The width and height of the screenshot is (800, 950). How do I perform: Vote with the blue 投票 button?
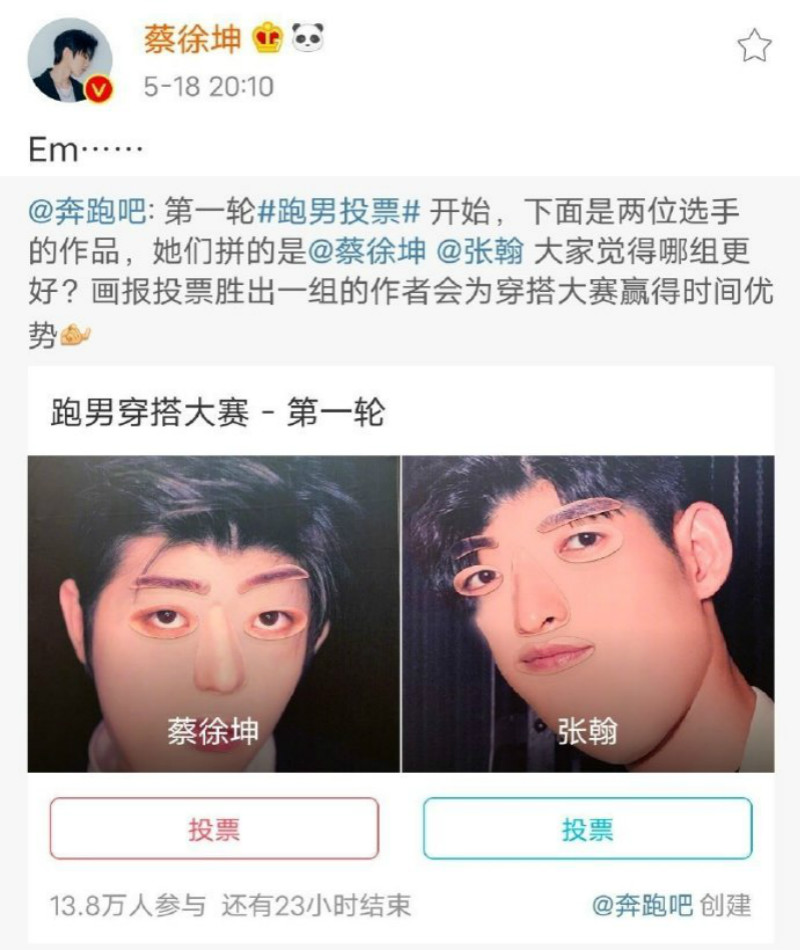tap(587, 828)
